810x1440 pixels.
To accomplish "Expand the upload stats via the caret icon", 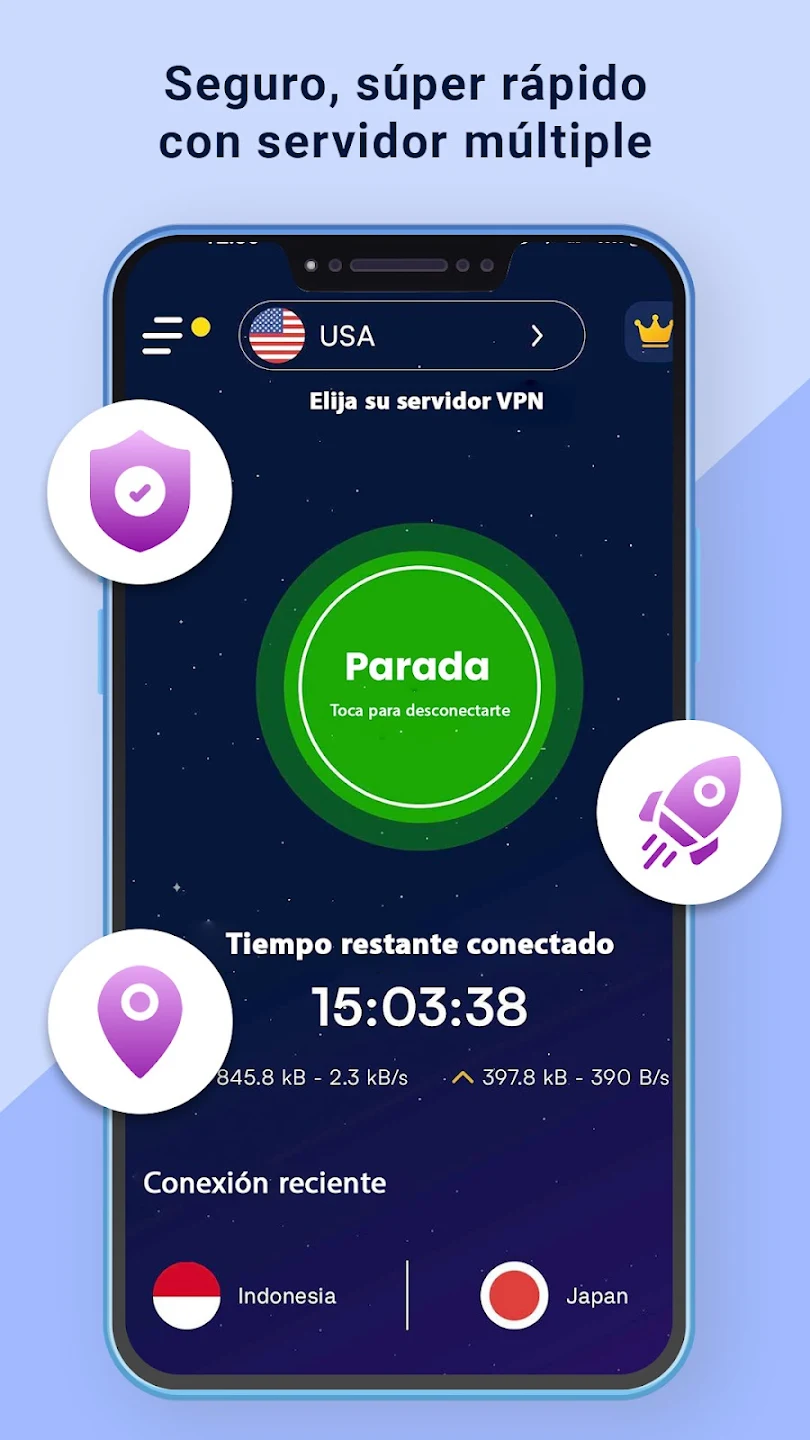I will (x=462, y=1078).
